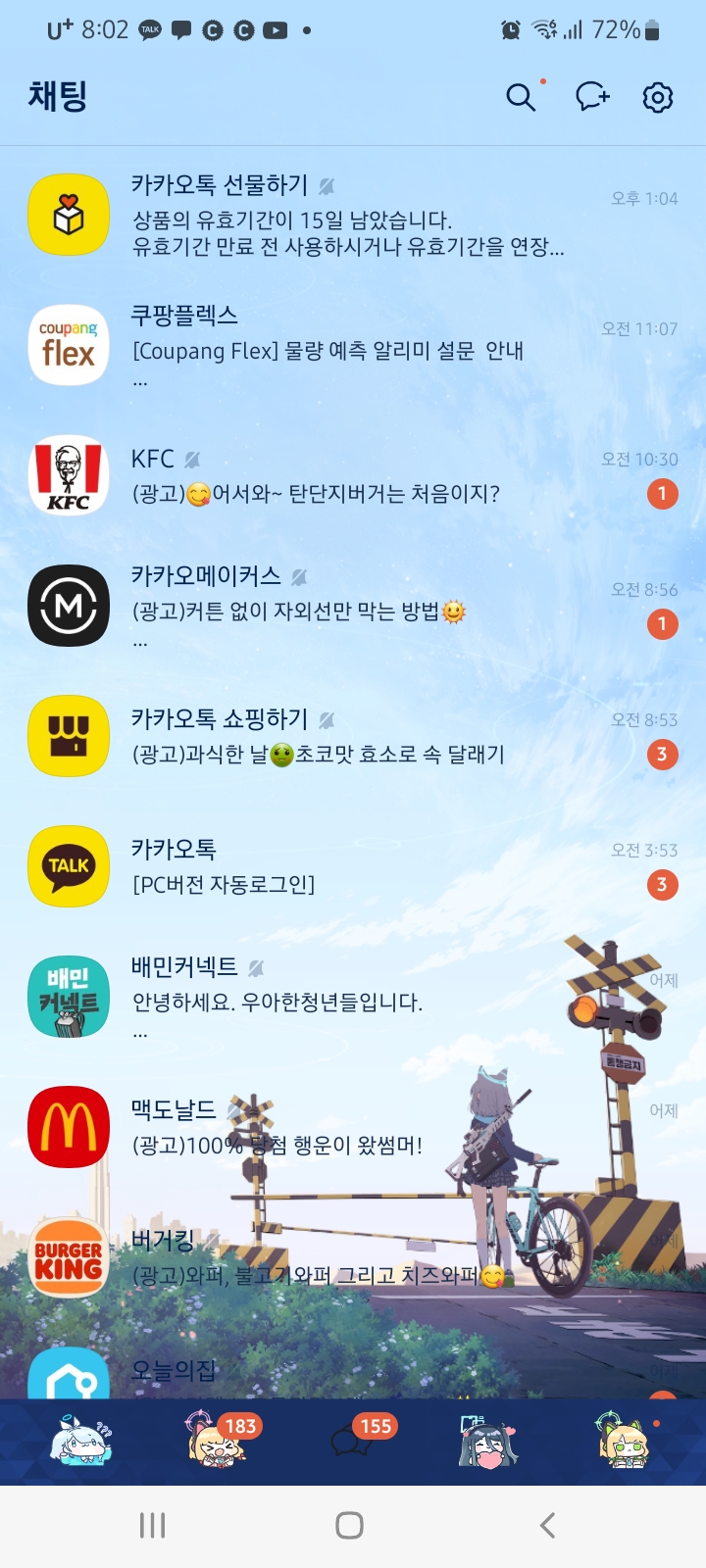706x1568 pixels.
Task: Open the fourth bottom tab with dark-haired character
Action: click(488, 1443)
